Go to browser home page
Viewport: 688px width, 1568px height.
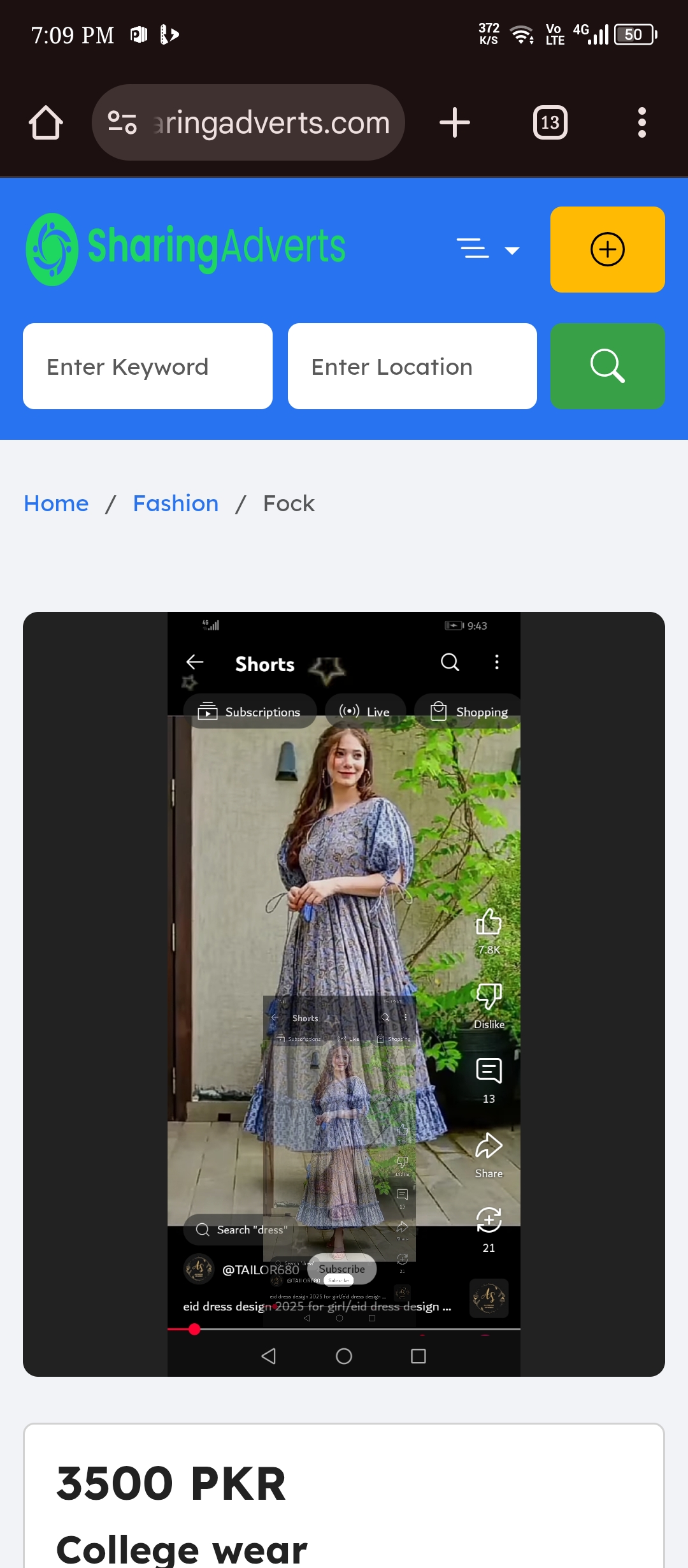coord(46,122)
